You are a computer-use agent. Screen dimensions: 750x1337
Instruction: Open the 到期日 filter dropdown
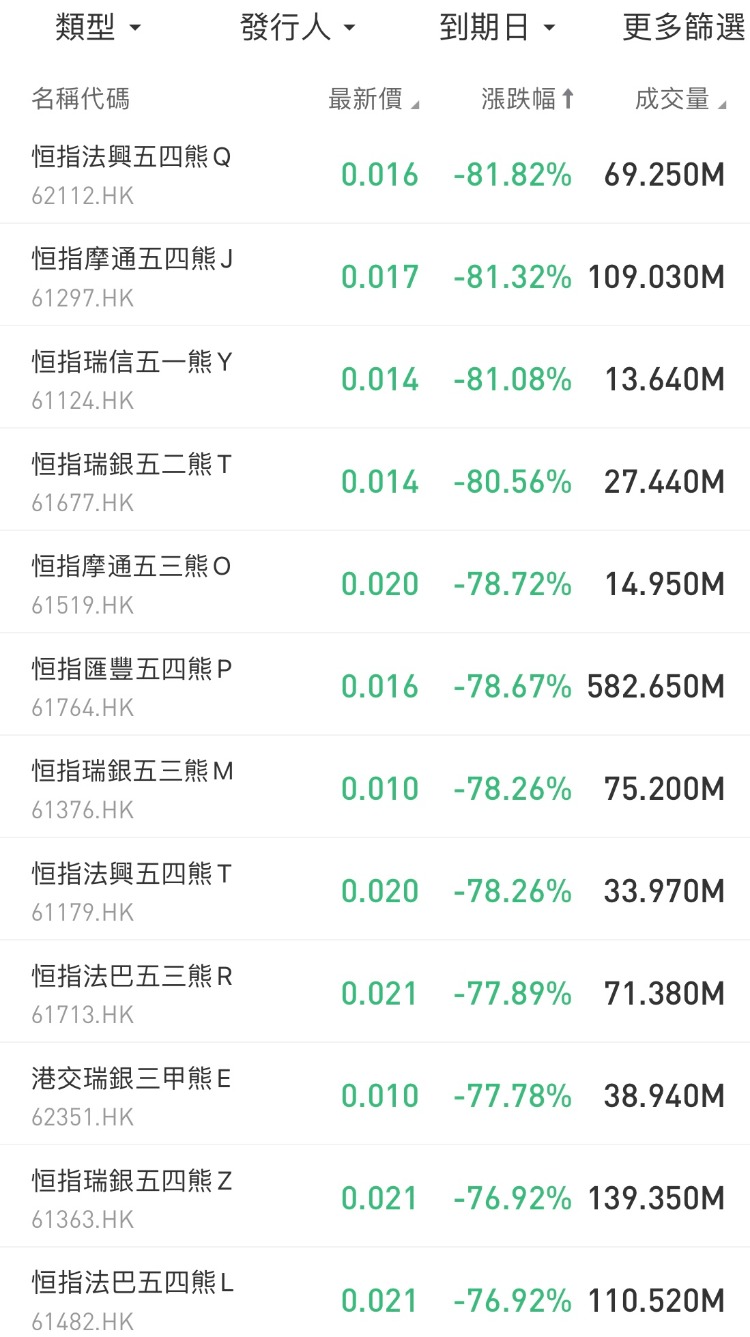(497, 27)
